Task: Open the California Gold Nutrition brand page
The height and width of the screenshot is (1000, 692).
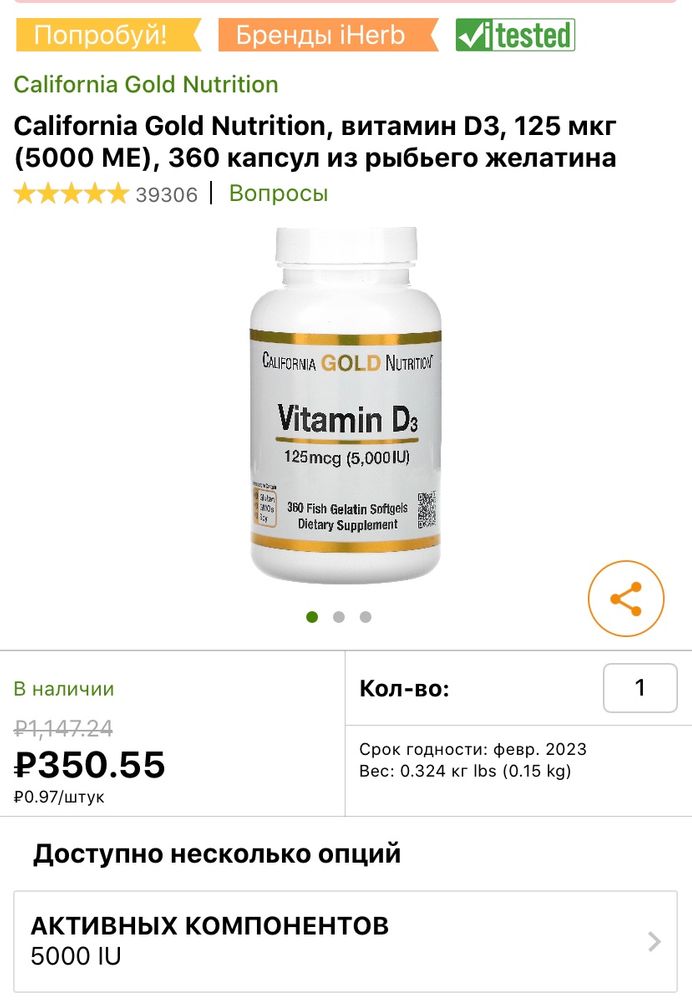Action: coord(146,85)
